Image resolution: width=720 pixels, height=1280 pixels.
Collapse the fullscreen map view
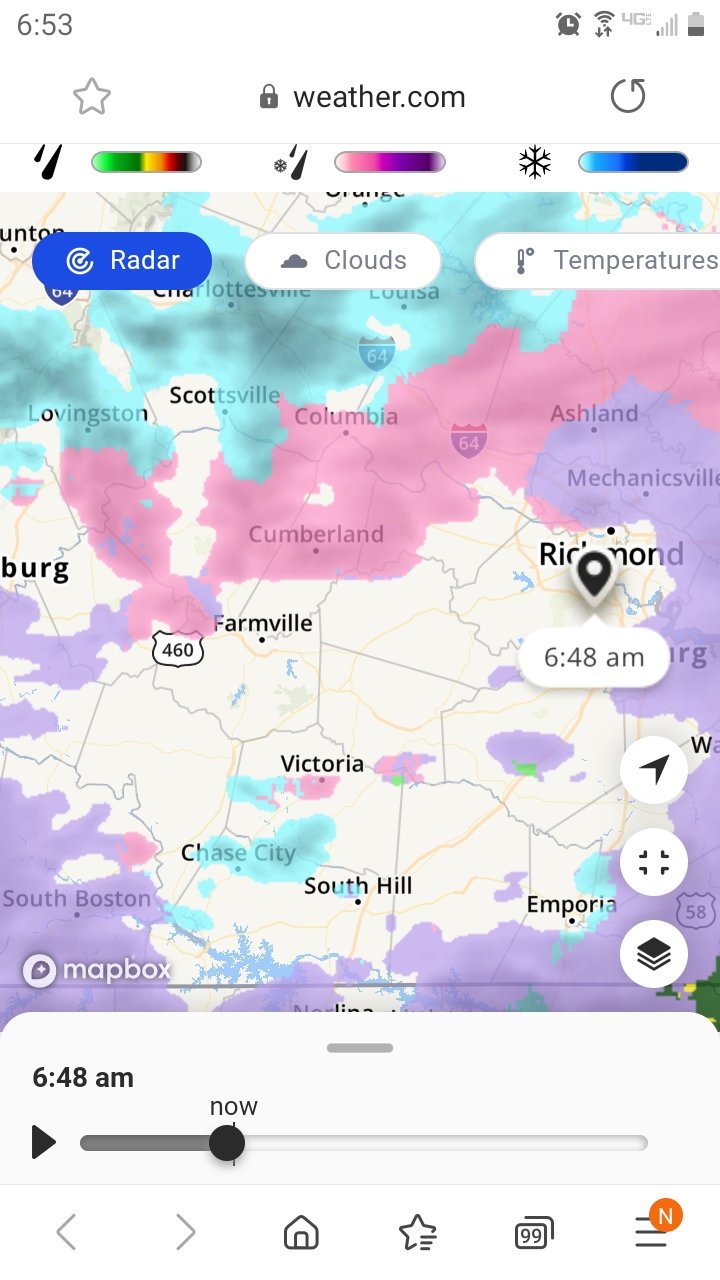(654, 862)
